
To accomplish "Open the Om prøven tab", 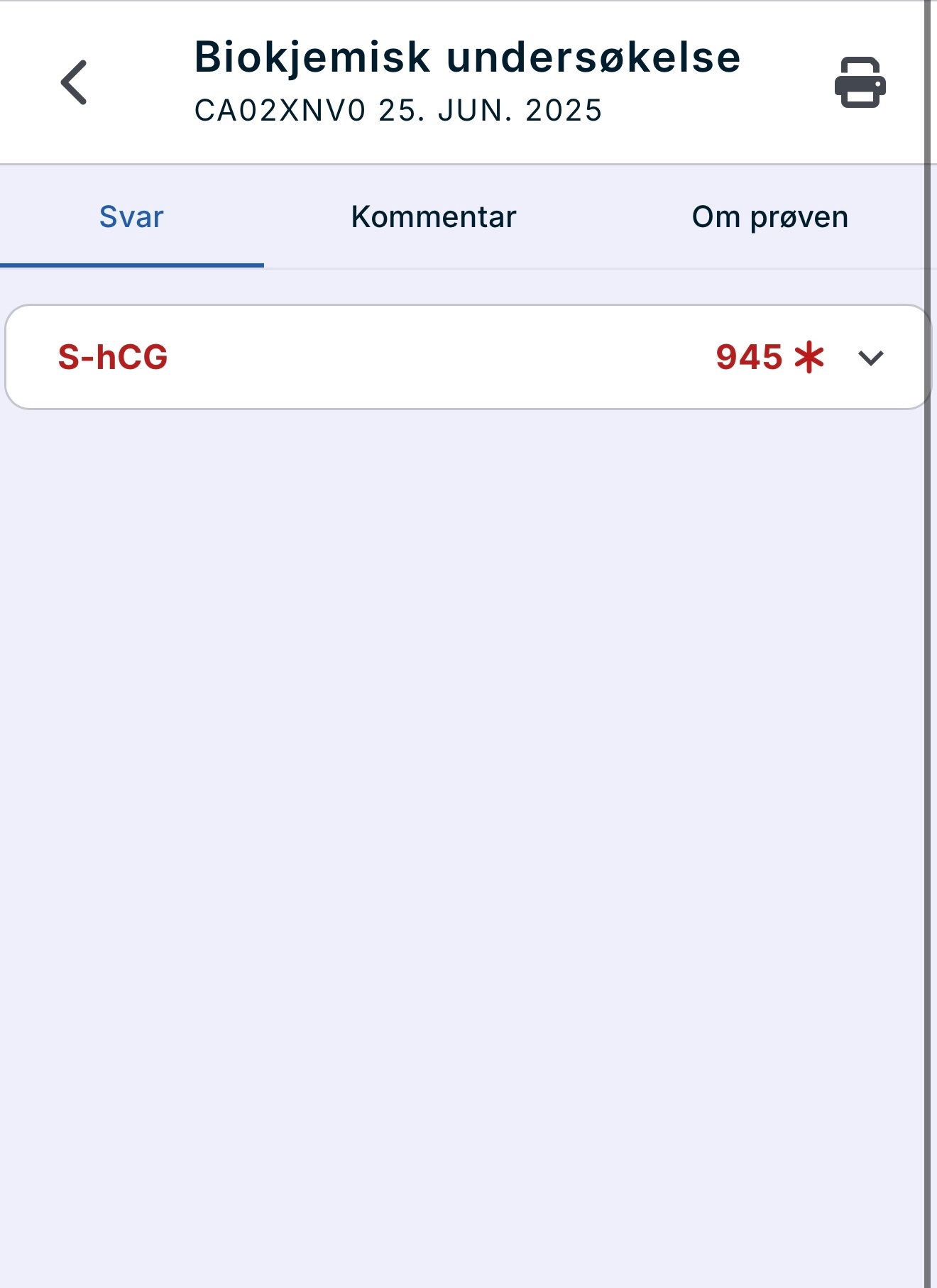I will 769,217.
